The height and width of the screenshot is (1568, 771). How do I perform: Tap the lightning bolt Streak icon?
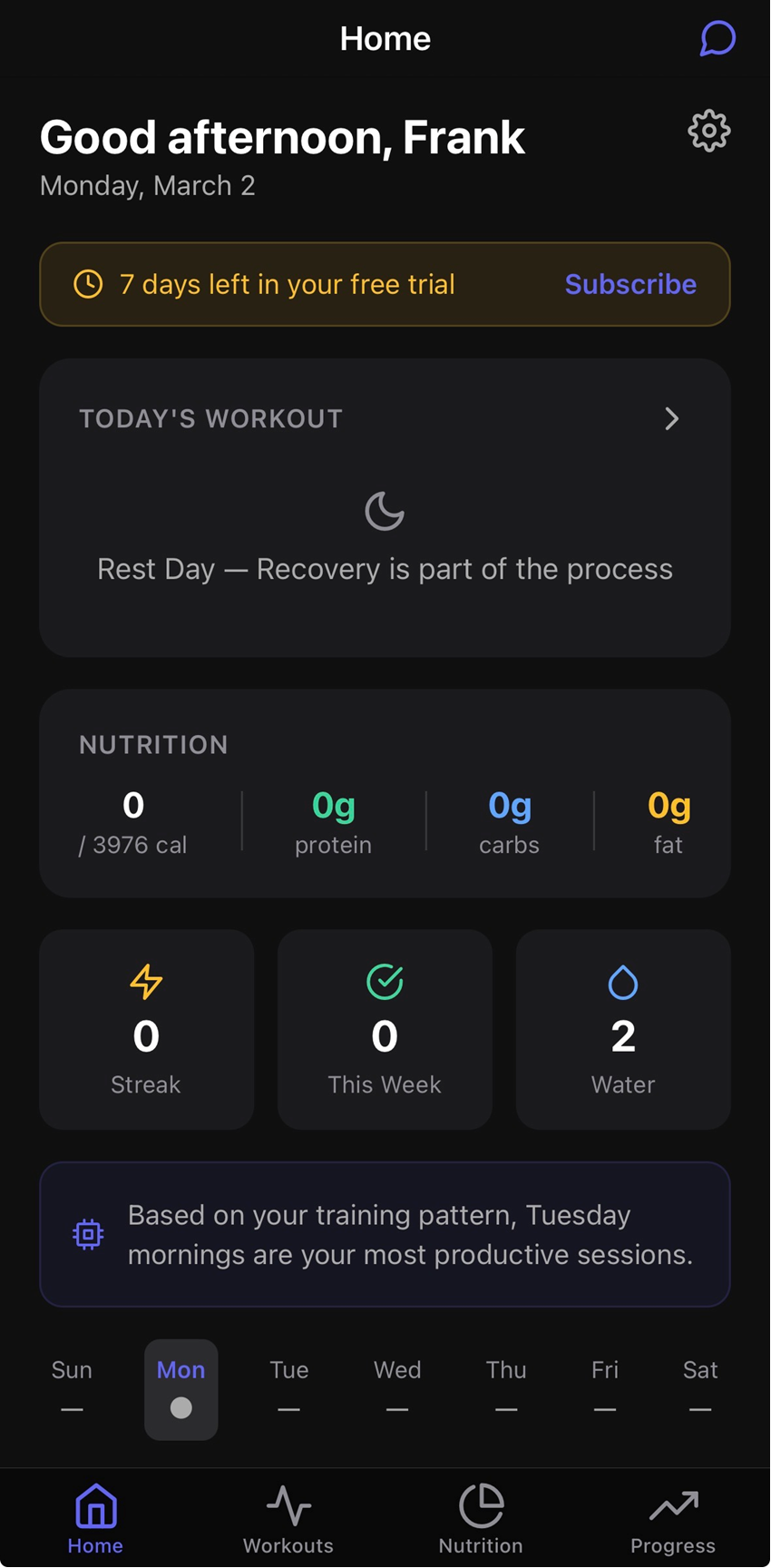coord(146,981)
